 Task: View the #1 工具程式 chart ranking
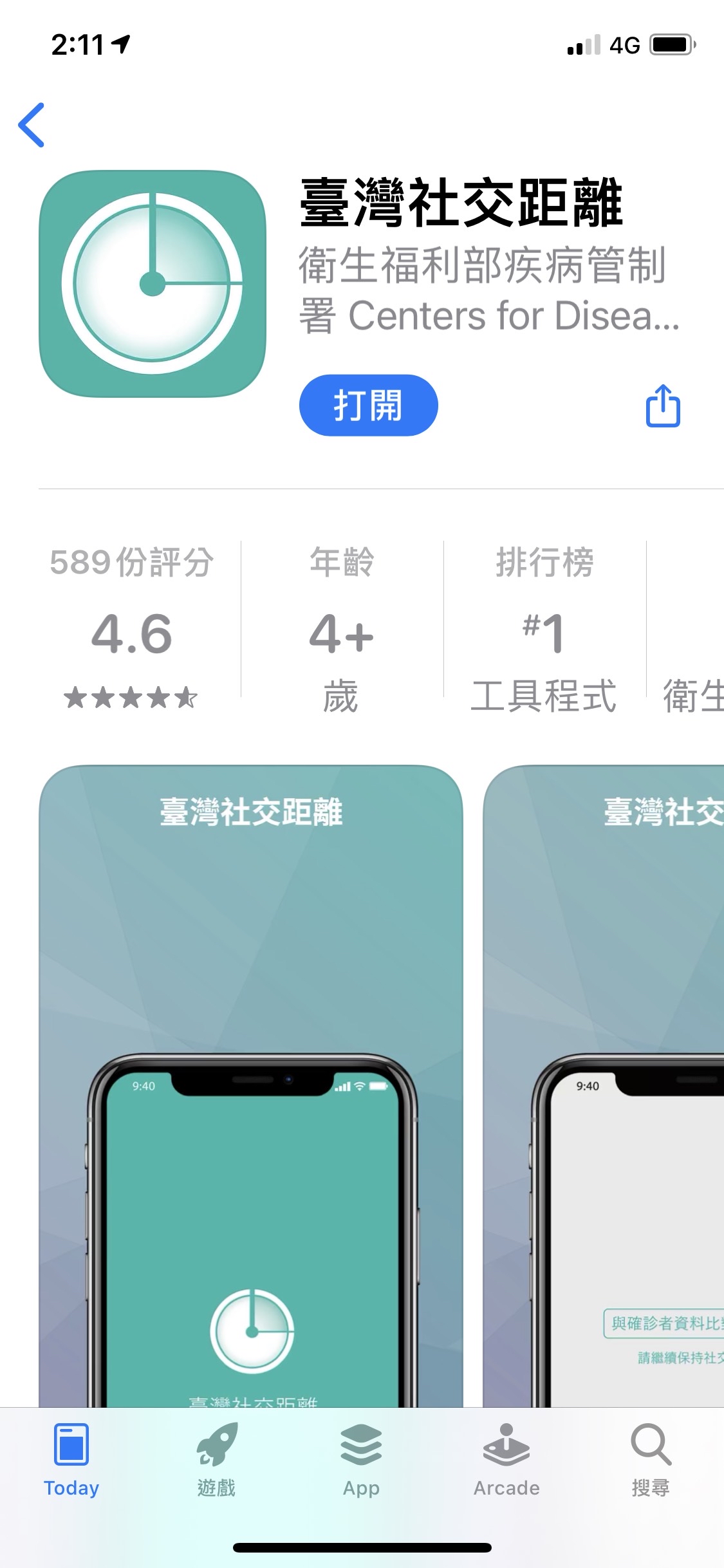[x=544, y=628]
